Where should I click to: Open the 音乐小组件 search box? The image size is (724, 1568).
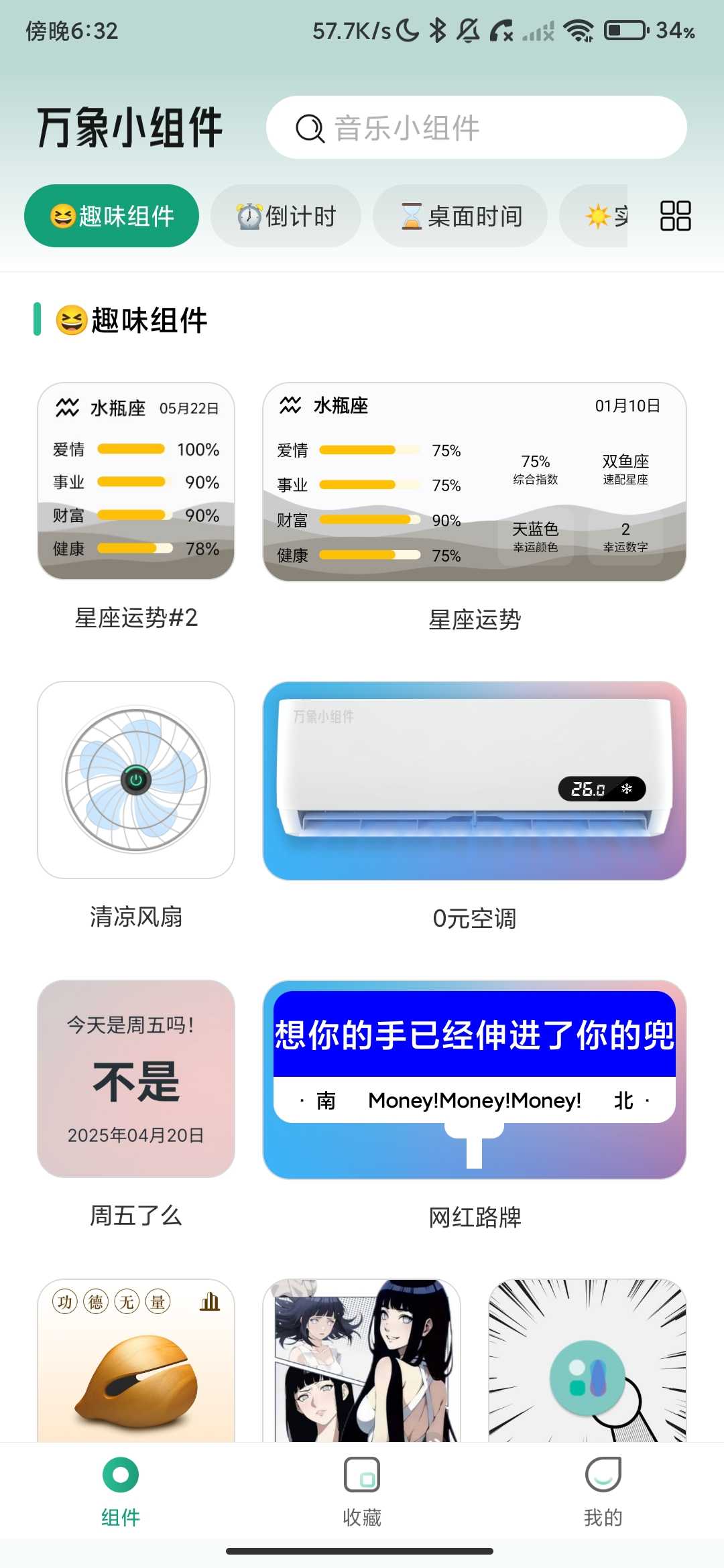(x=476, y=127)
